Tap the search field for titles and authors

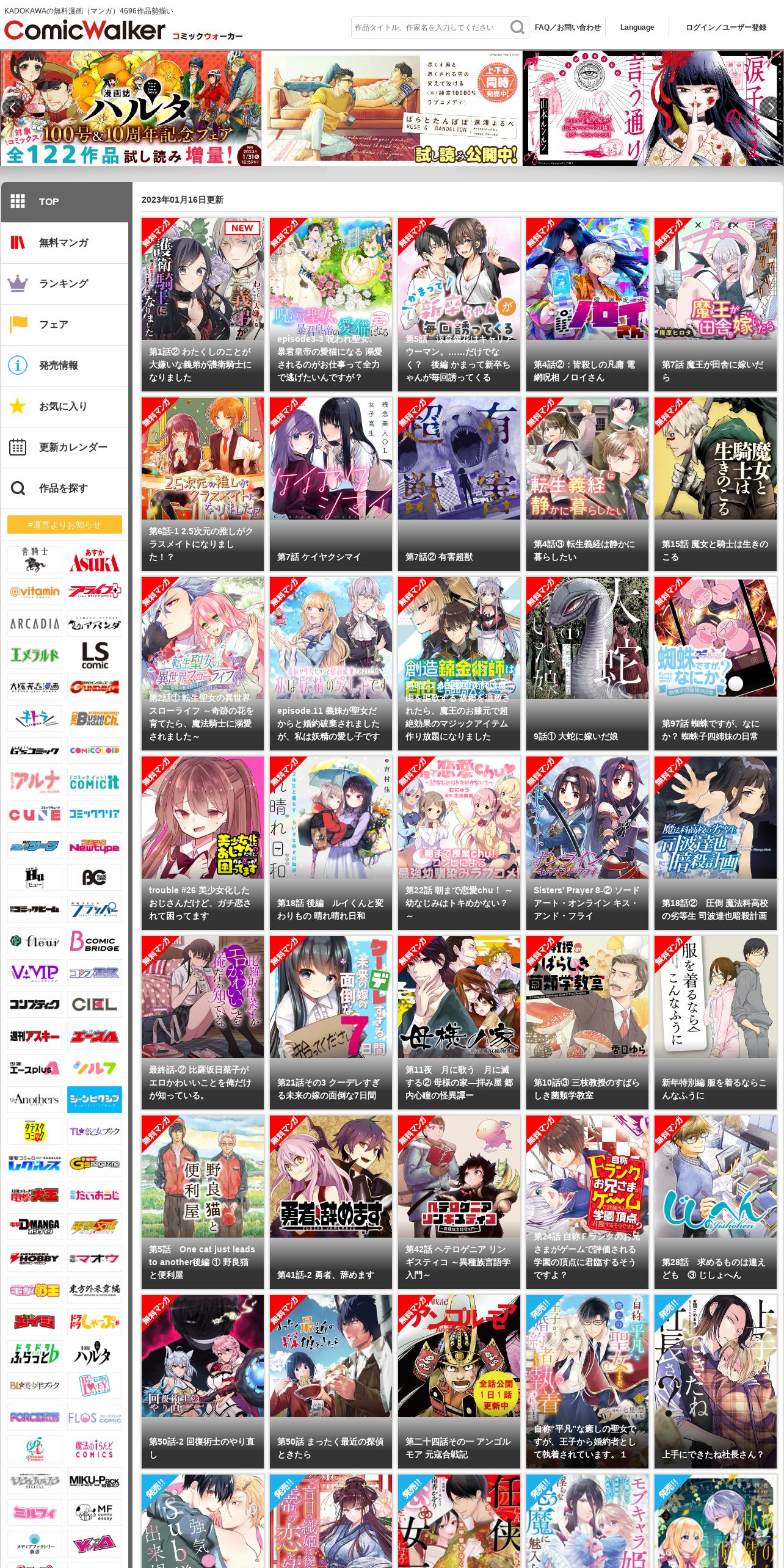coord(430,27)
